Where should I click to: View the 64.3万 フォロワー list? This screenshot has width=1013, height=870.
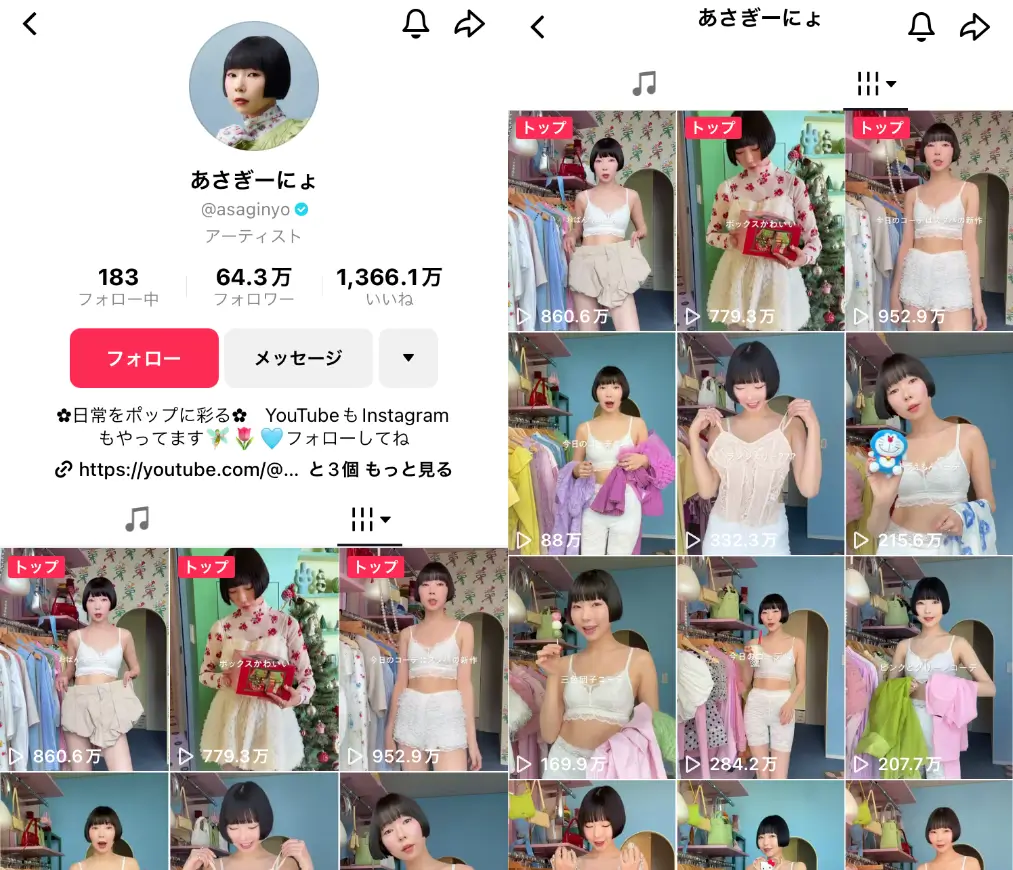254,286
